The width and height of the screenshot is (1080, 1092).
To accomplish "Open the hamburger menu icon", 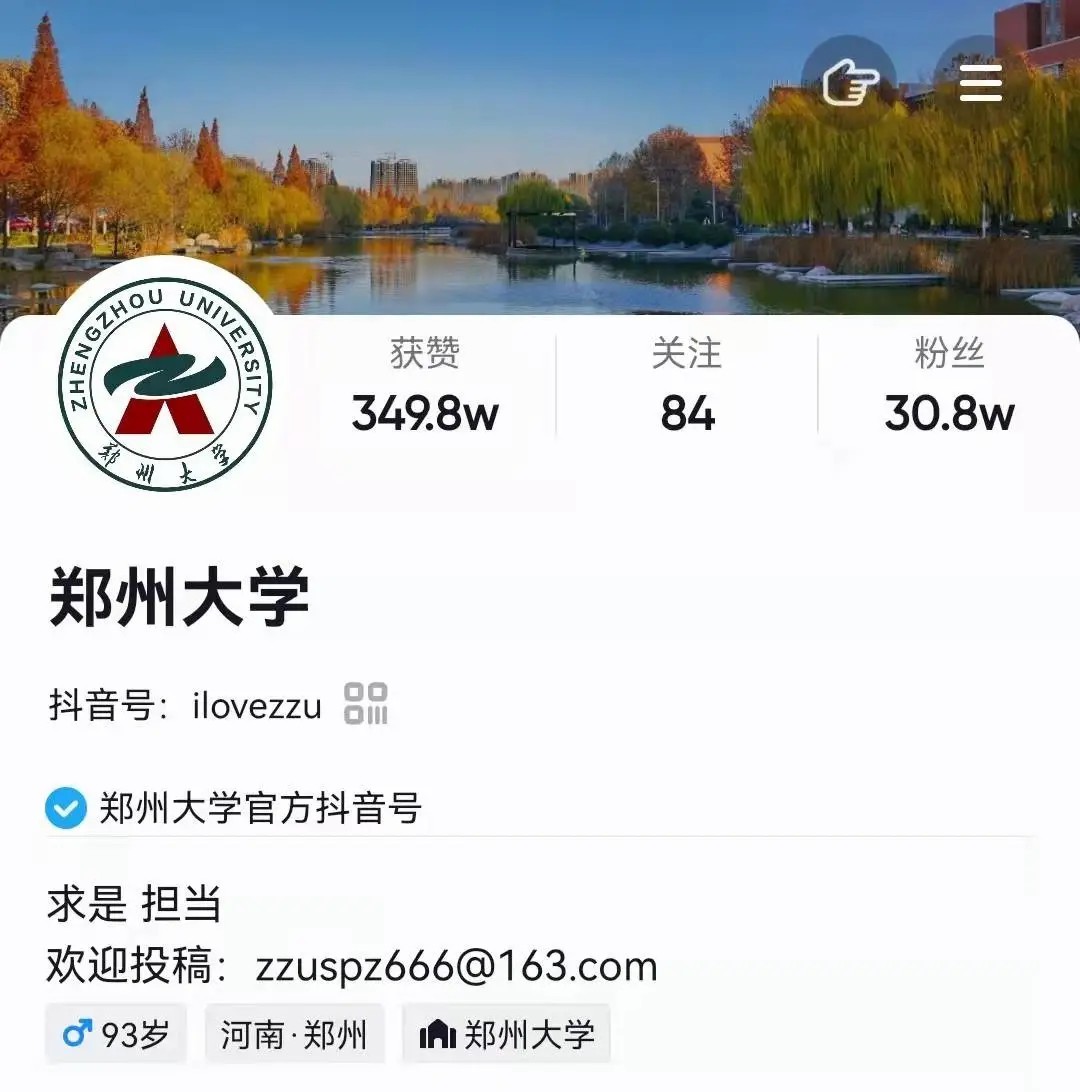I will click(980, 84).
